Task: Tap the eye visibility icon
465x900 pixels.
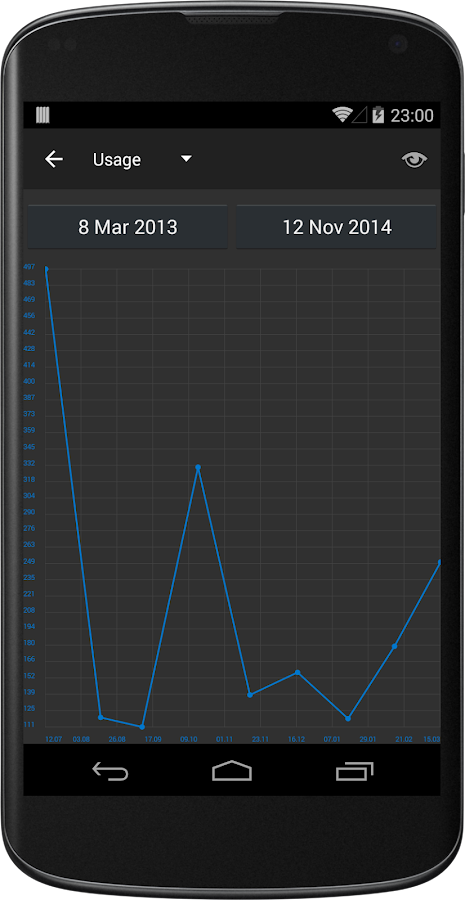Action: coord(414,160)
